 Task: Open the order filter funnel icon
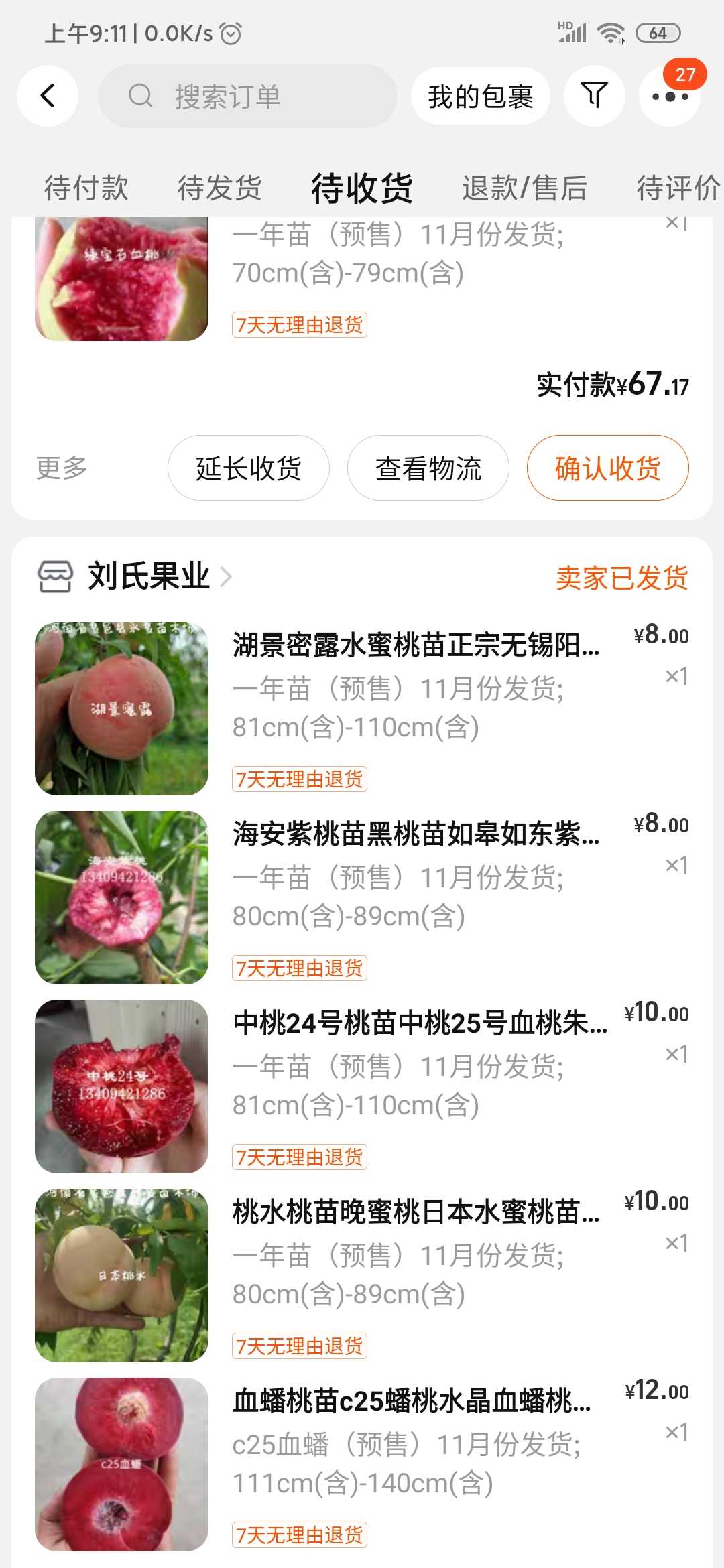(594, 96)
